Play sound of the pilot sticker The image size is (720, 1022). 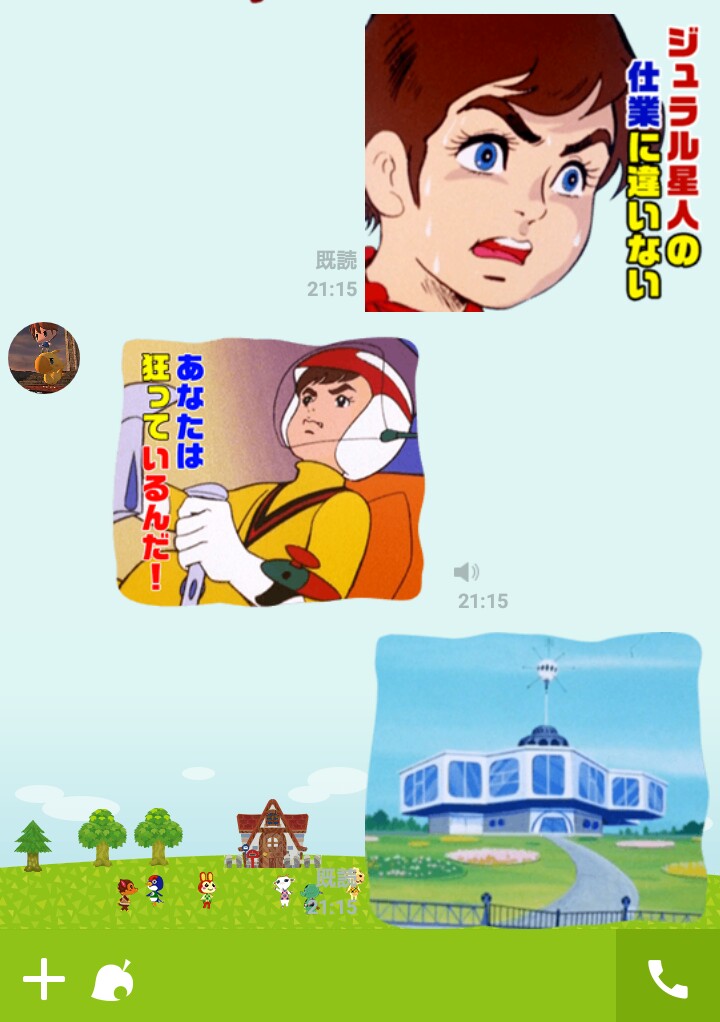point(466,572)
